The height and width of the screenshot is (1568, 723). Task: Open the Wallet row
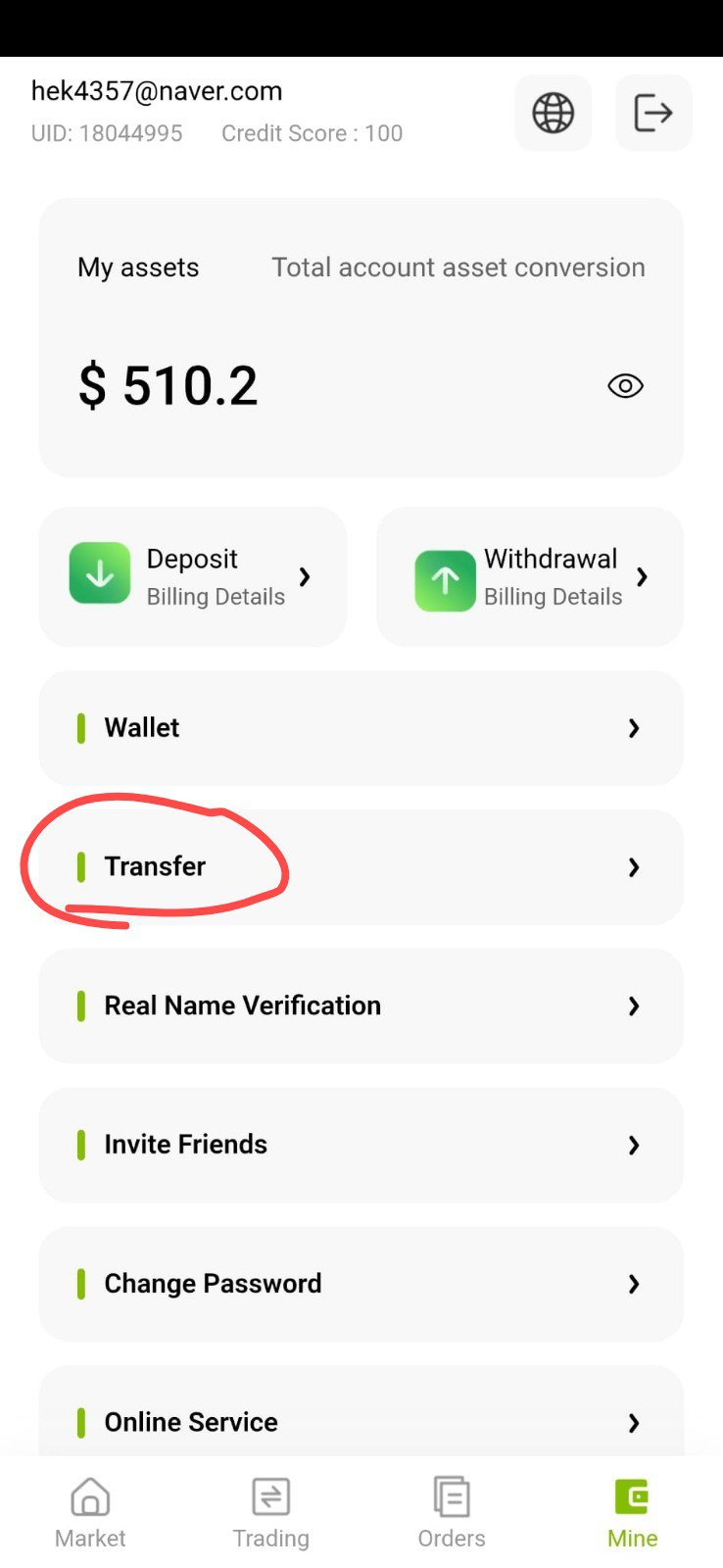[x=361, y=728]
